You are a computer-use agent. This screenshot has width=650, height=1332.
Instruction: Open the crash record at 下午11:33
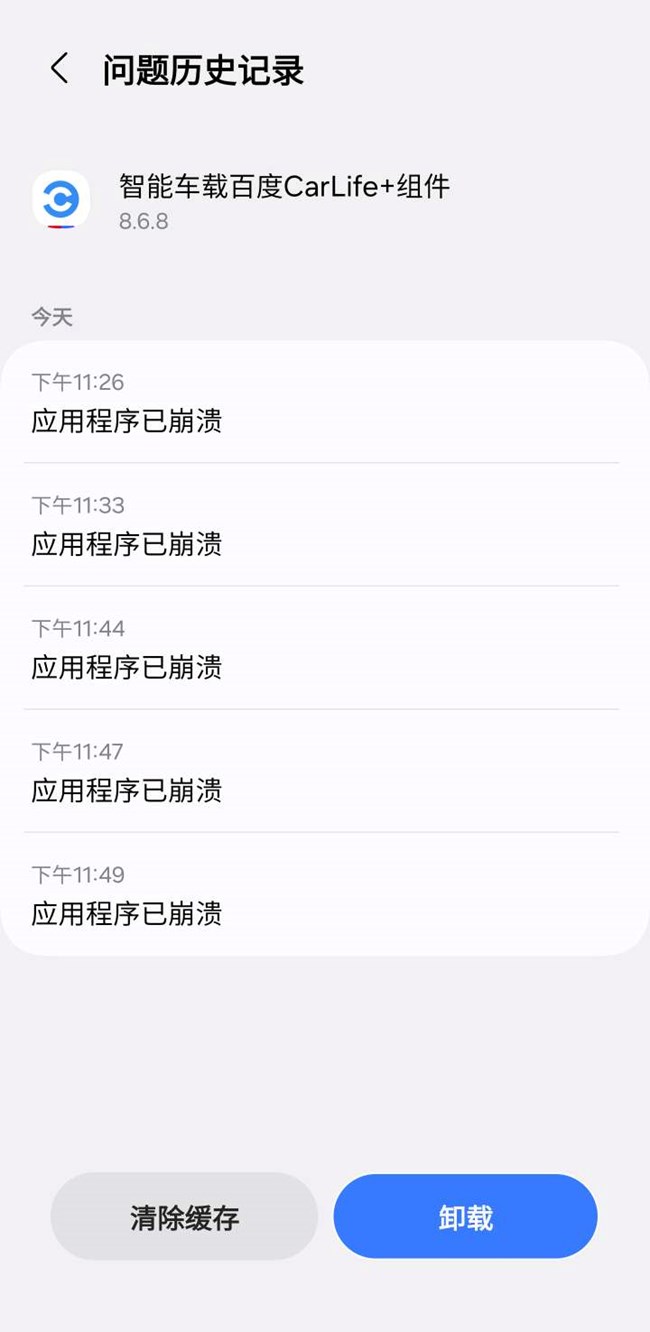tap(324, 526)
